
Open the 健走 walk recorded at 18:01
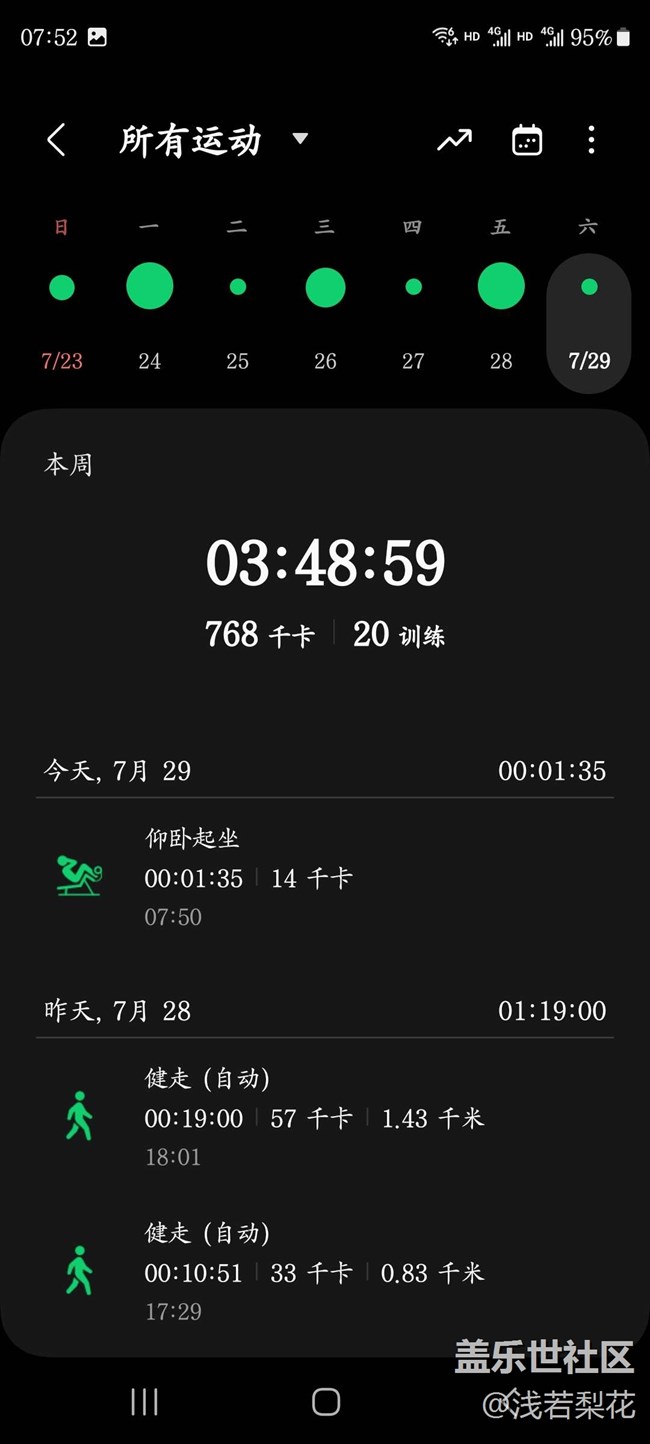[x=325, y=1117]
